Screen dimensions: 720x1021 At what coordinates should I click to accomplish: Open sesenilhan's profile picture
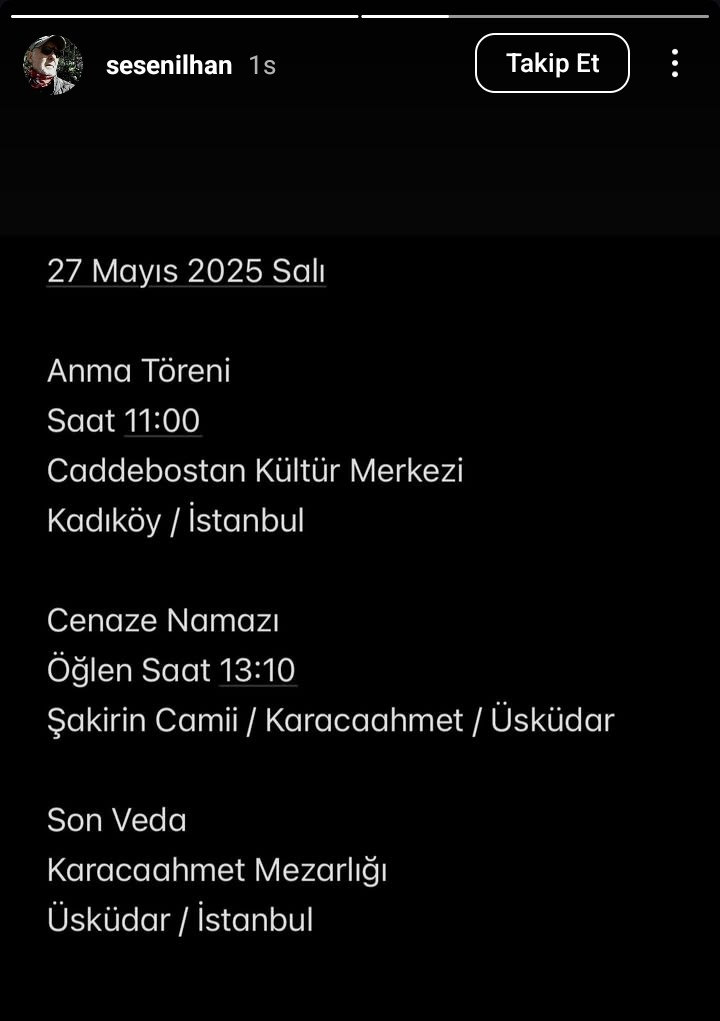pos(53,64)
